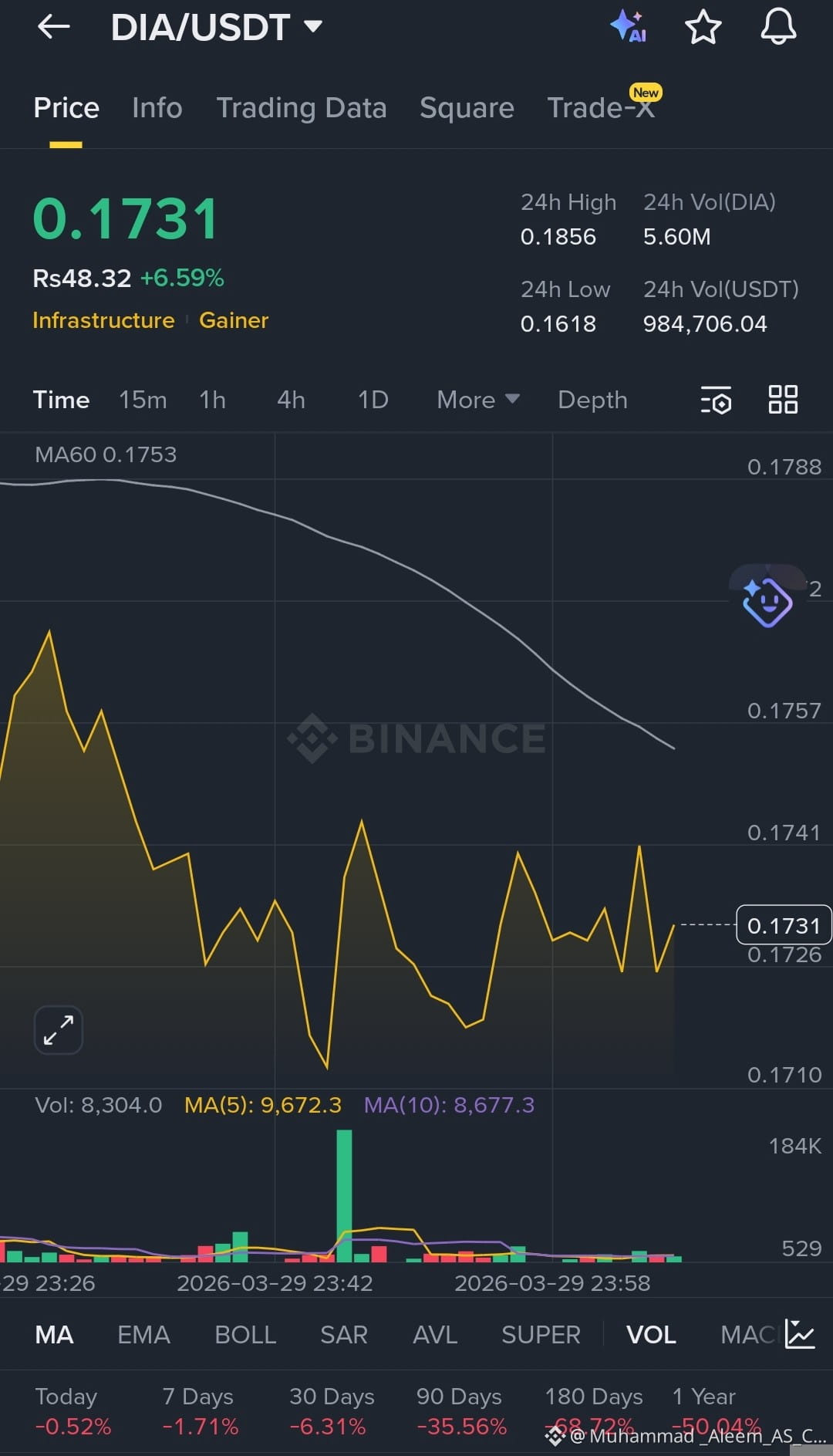Expand the chart to fullscreen
The width and height of the screenshot is (833, 1456).
pos(58,1030)
